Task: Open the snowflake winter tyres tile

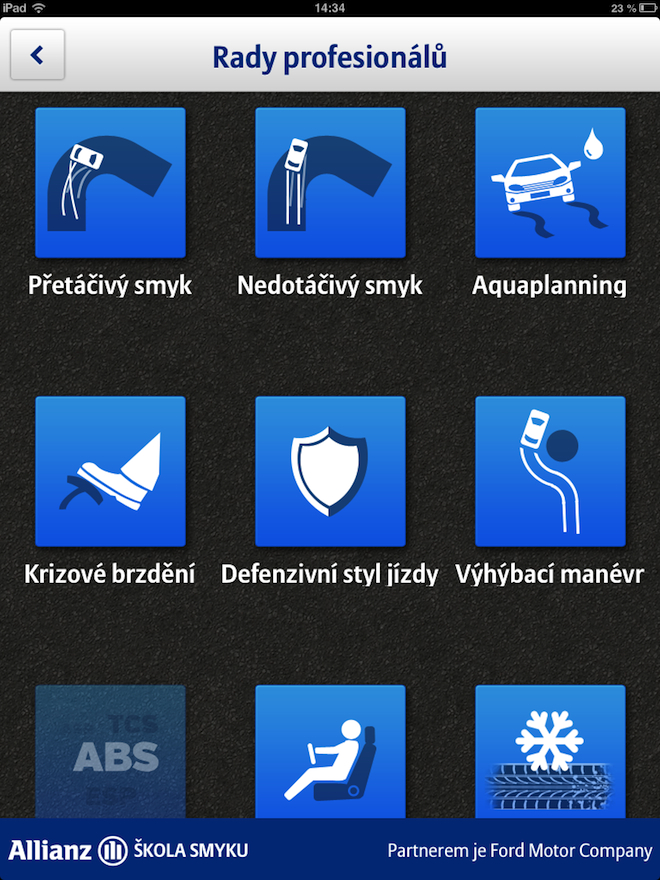Action: click(x=550, y=752)
